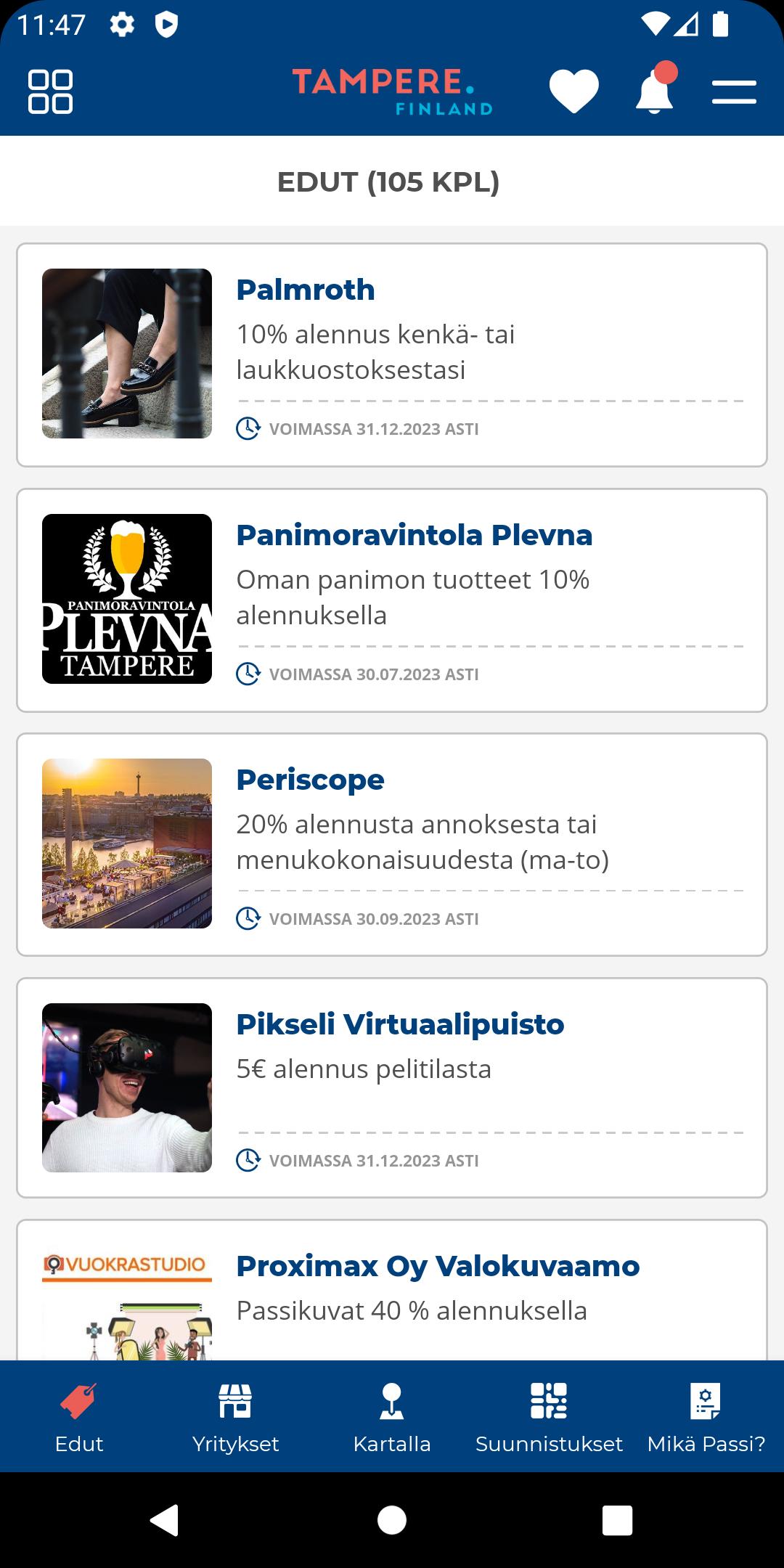Select the Edut tab
784x1568 pixels.
[78, 1418]
